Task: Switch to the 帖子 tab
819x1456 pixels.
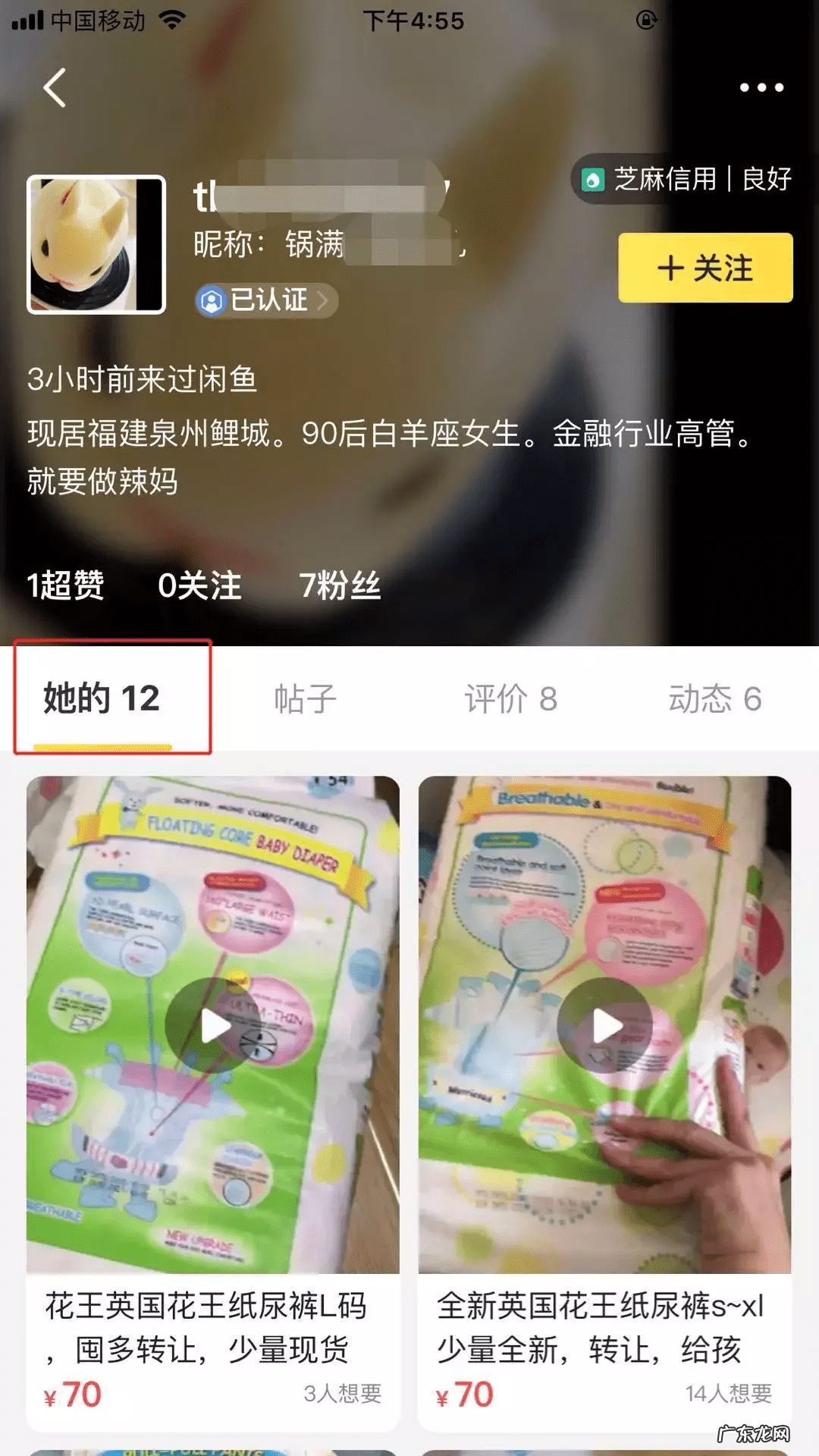Action: click(x=305, y=698)
